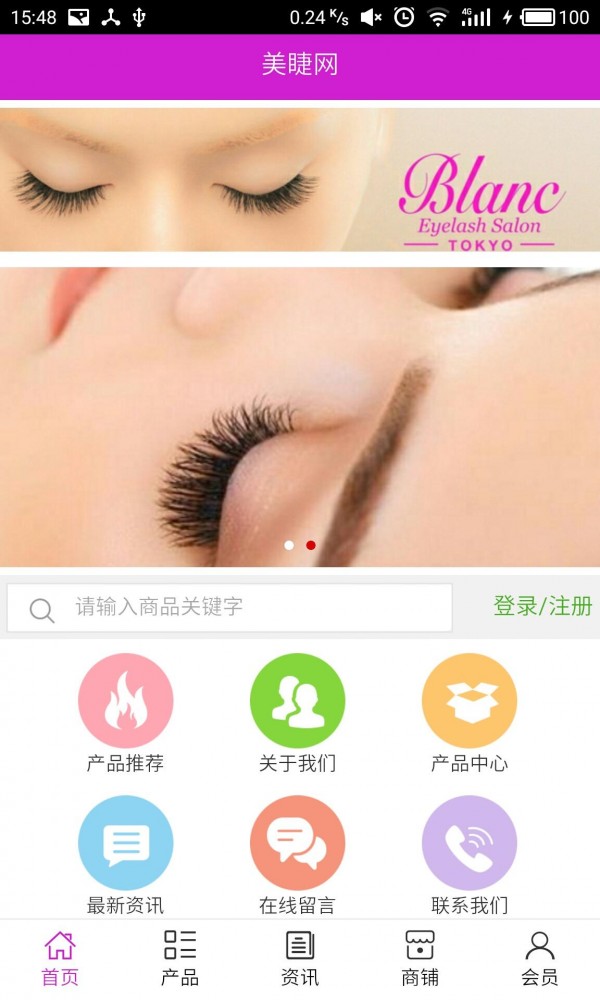Switch to the 商铺 shop tab

click(420, 958)
